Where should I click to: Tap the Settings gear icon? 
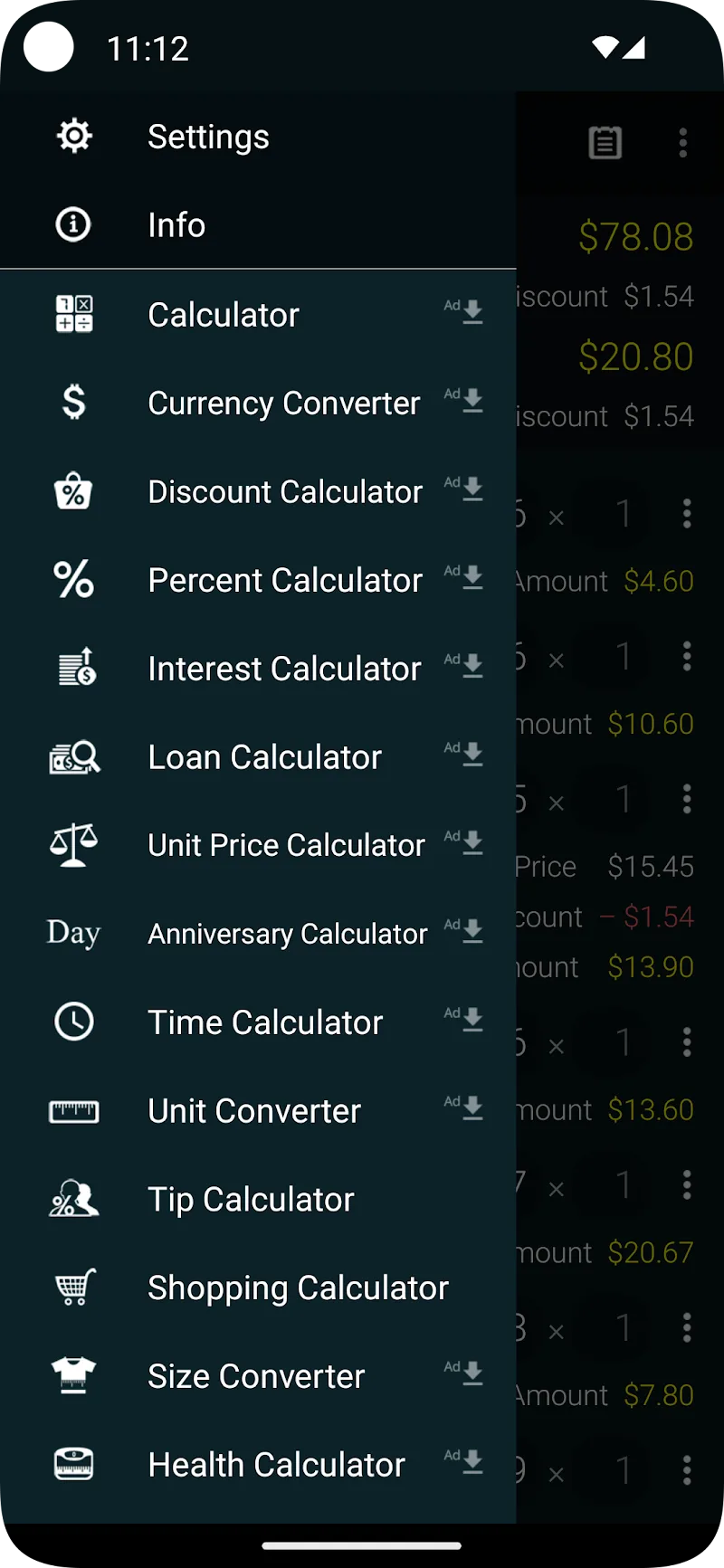point(73,135)
